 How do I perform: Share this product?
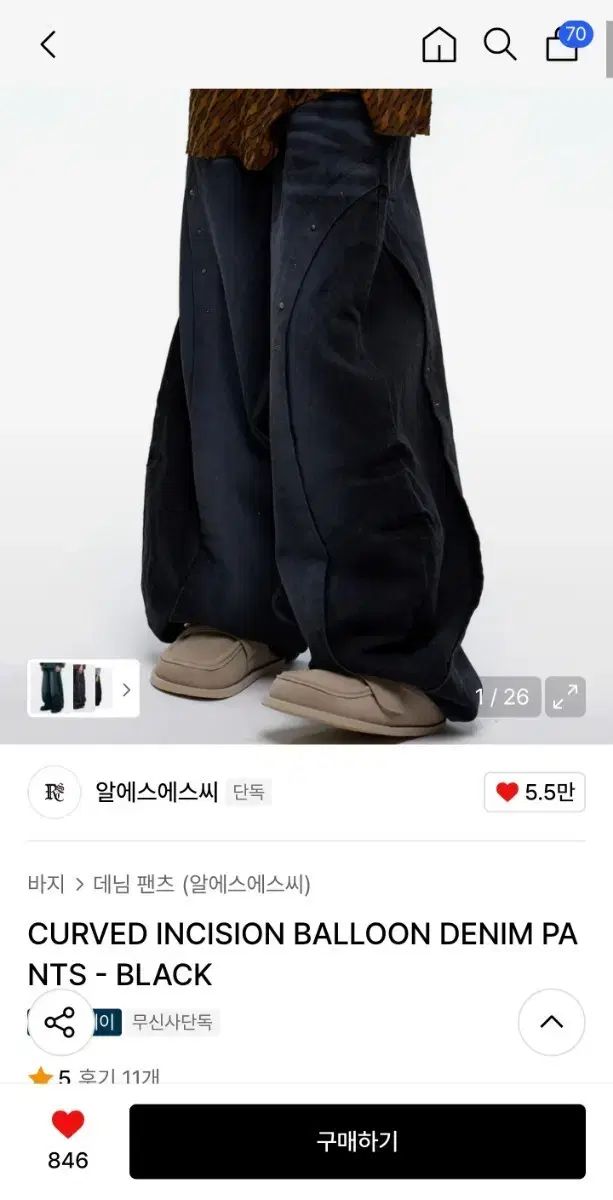coord(60,1022)
